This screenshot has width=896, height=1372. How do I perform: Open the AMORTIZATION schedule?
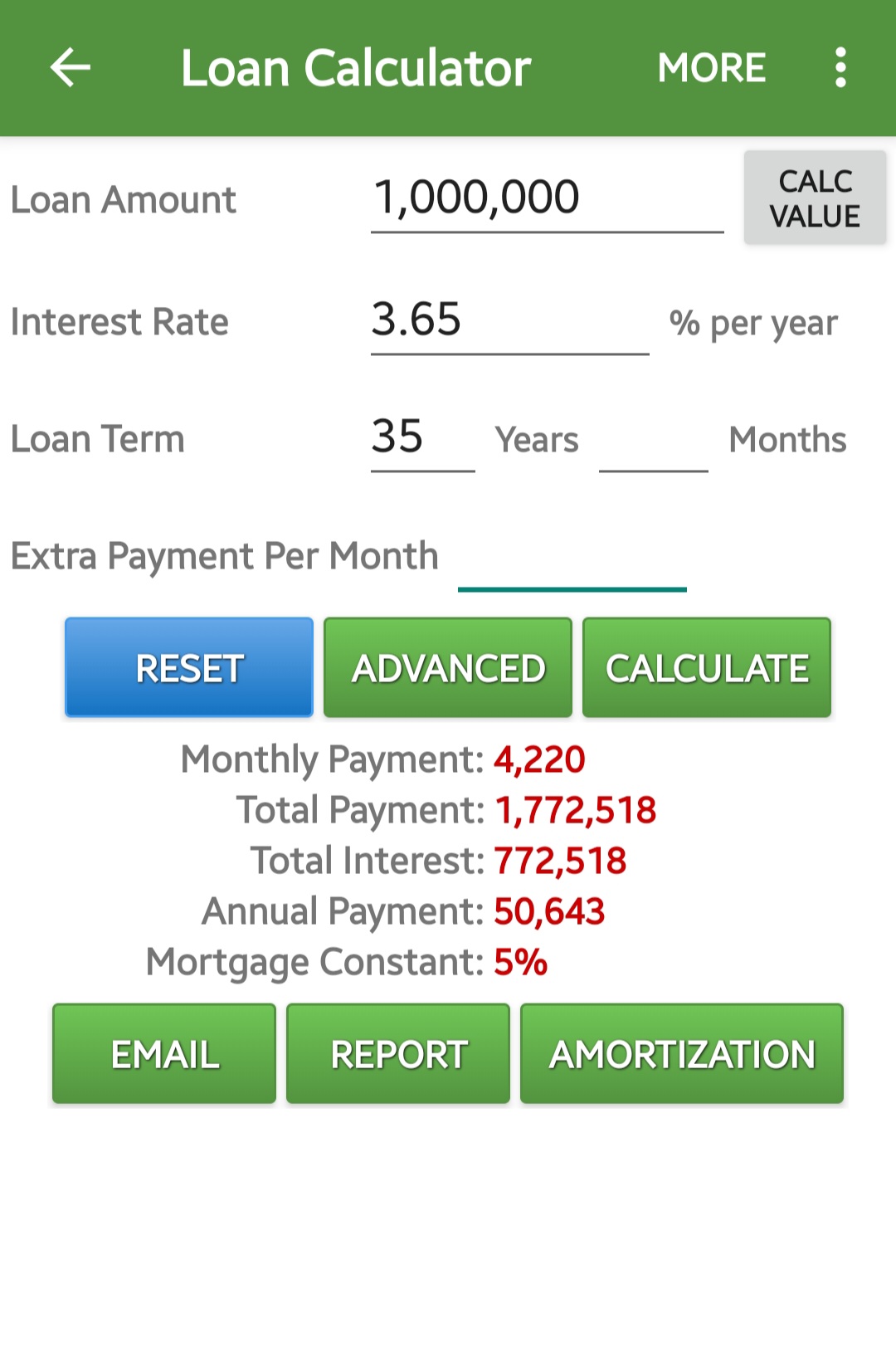[x=682, y=1054]
